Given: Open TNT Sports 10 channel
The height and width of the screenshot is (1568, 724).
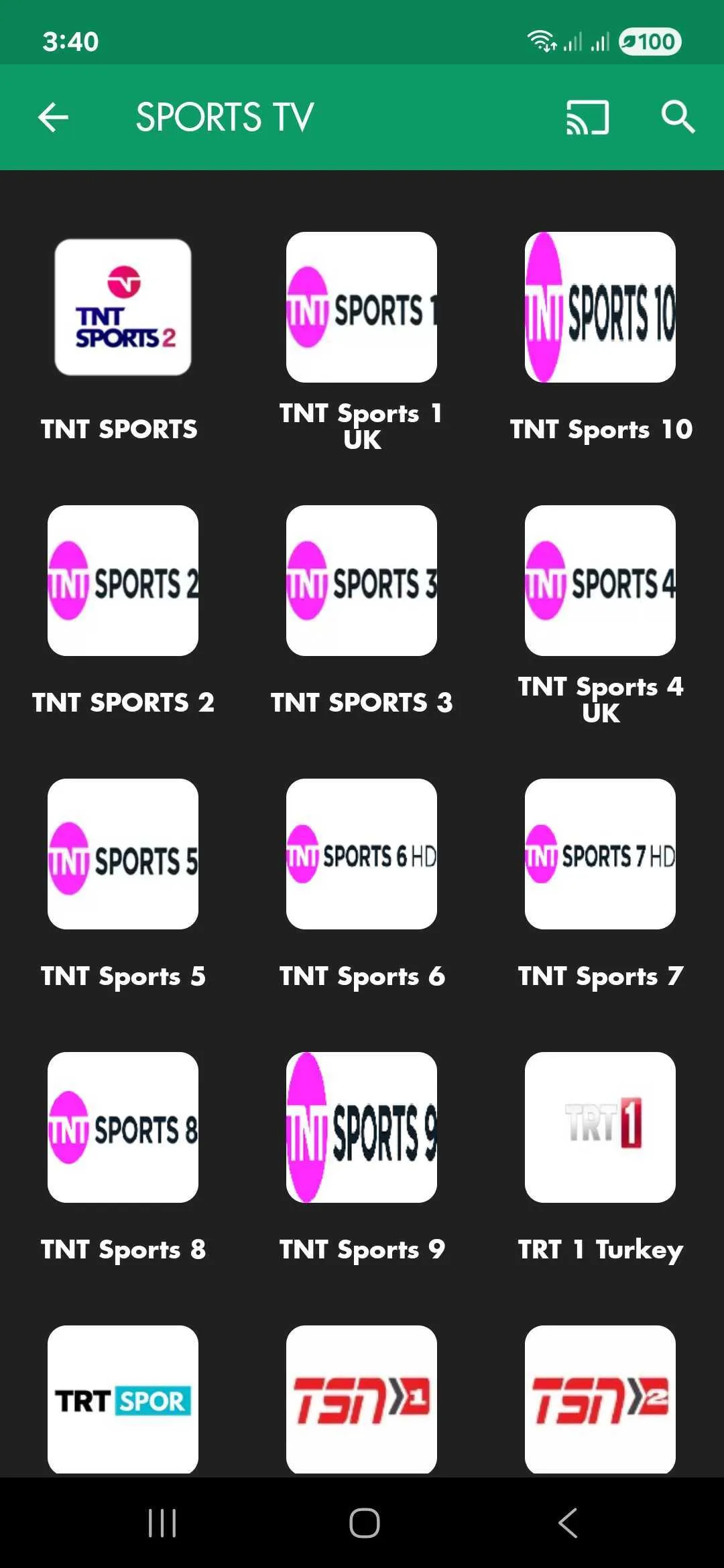Looking at the screenshot, I should [600, 308].
